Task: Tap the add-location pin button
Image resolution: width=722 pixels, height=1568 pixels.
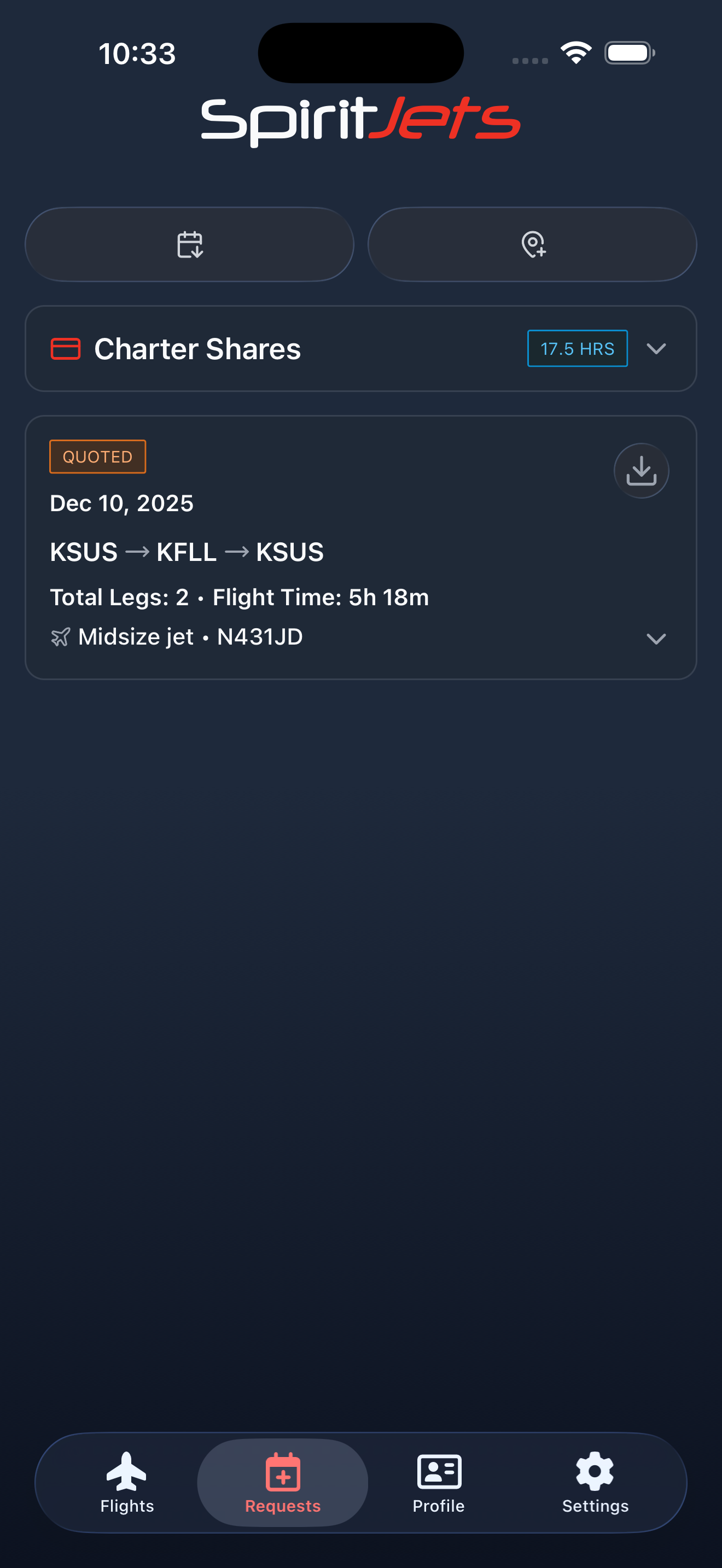Action: [532, 245]
